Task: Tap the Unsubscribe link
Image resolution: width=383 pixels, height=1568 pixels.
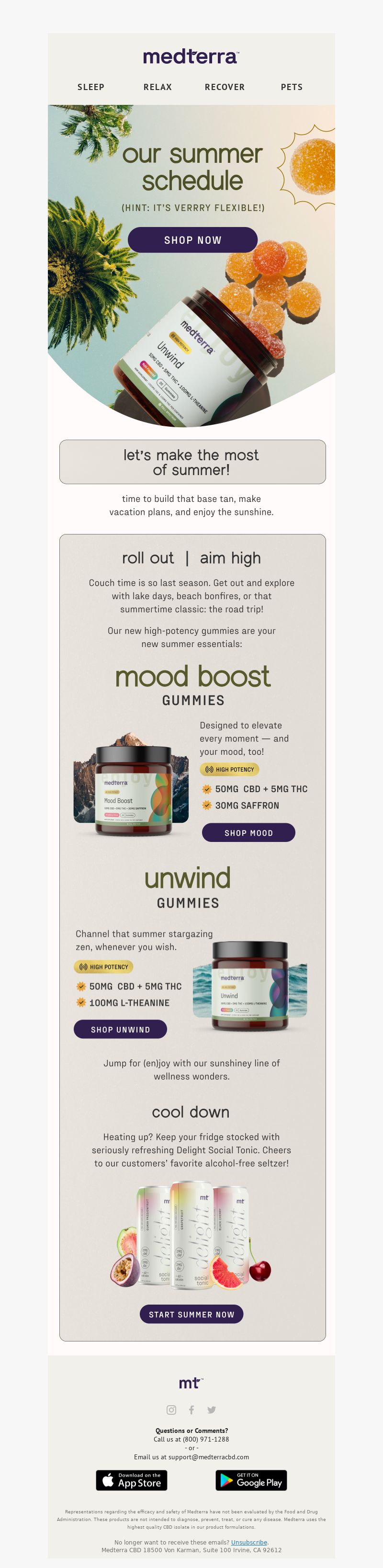Action: [x=249, y=1543]
